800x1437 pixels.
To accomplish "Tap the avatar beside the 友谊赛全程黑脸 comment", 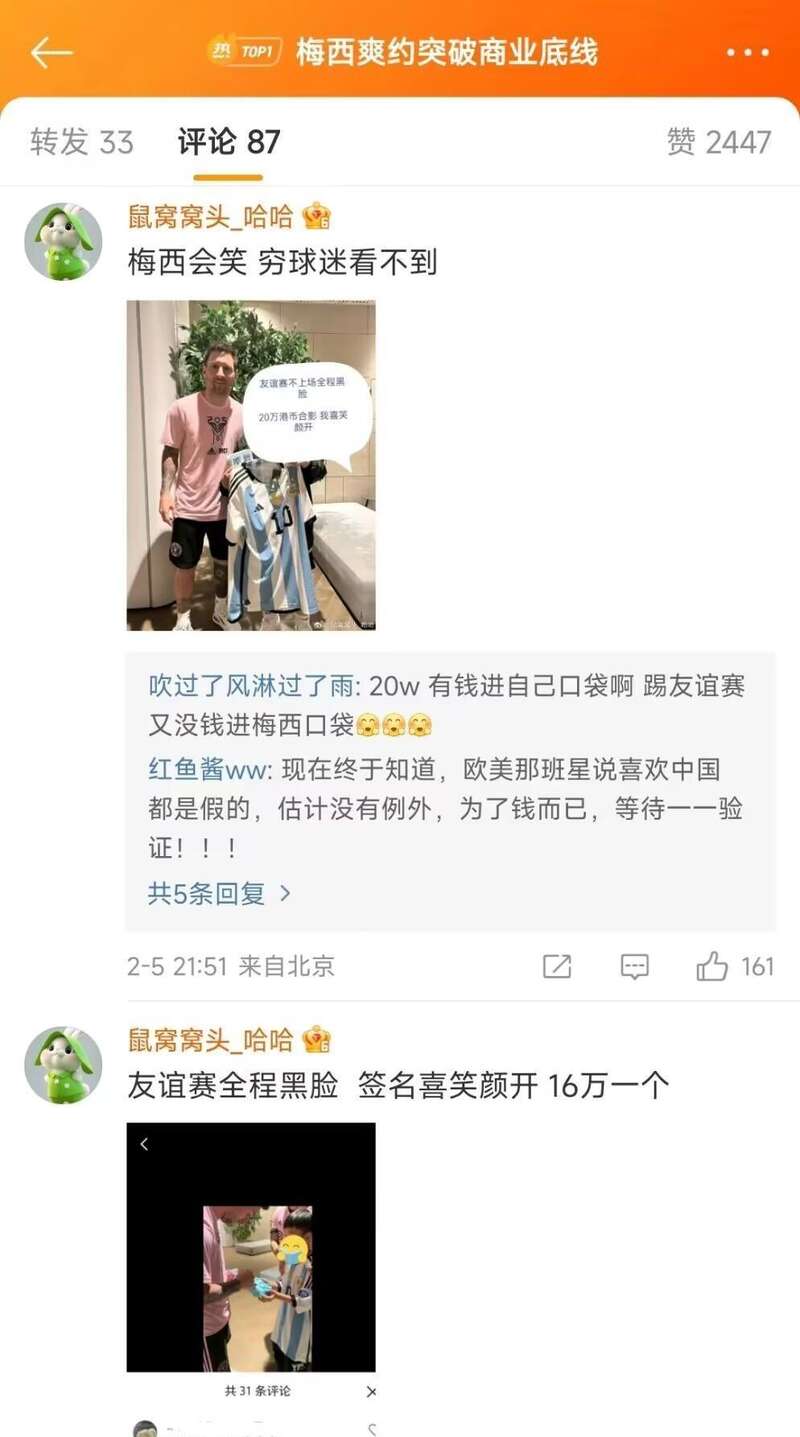I will click(x=63, y=1064).
